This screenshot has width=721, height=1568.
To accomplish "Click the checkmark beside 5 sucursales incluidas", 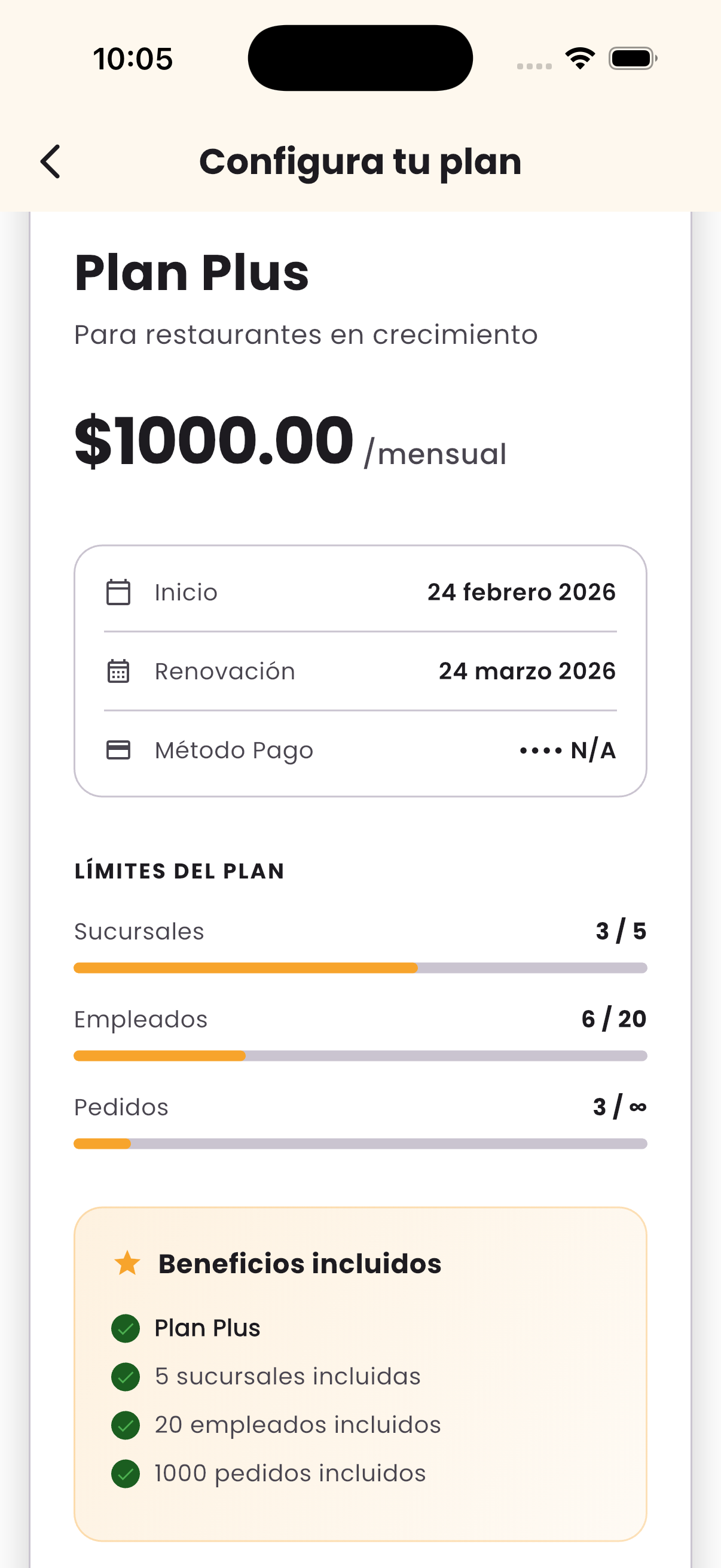I will tap(126, 1376).
